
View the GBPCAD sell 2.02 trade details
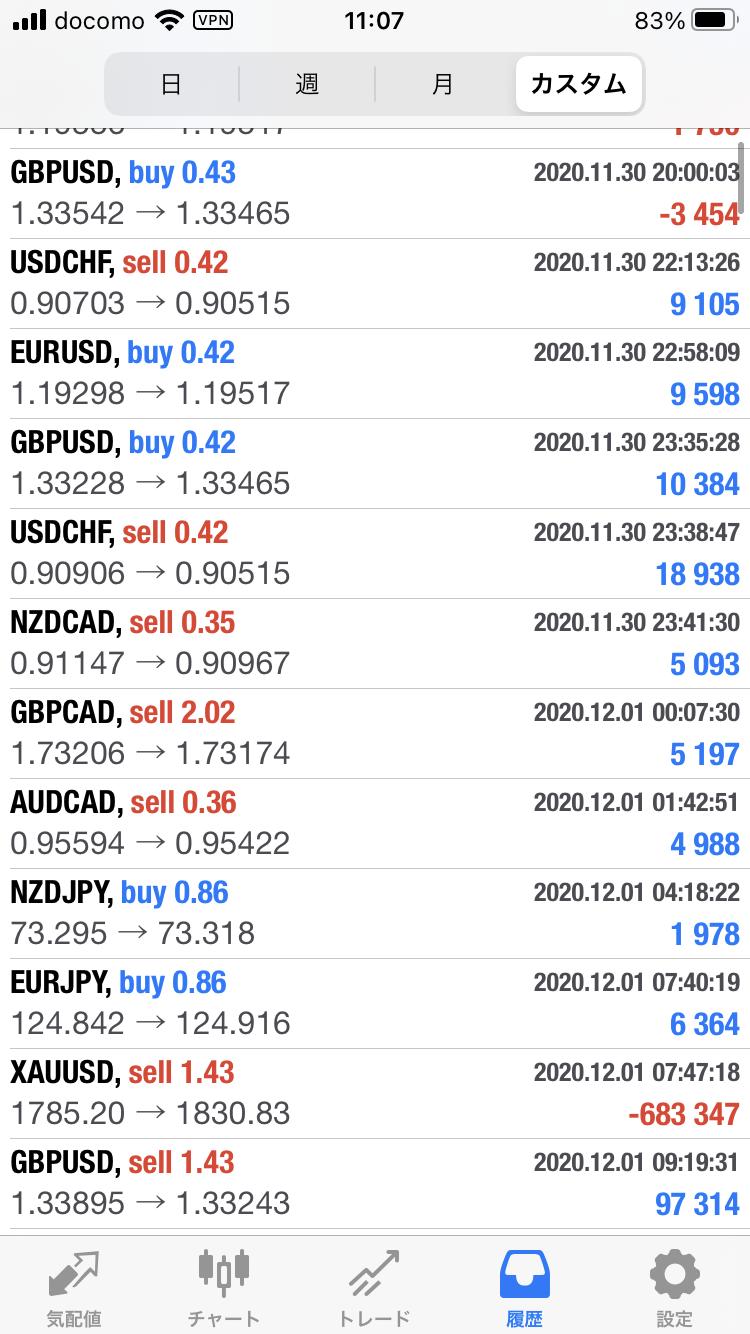375,733
